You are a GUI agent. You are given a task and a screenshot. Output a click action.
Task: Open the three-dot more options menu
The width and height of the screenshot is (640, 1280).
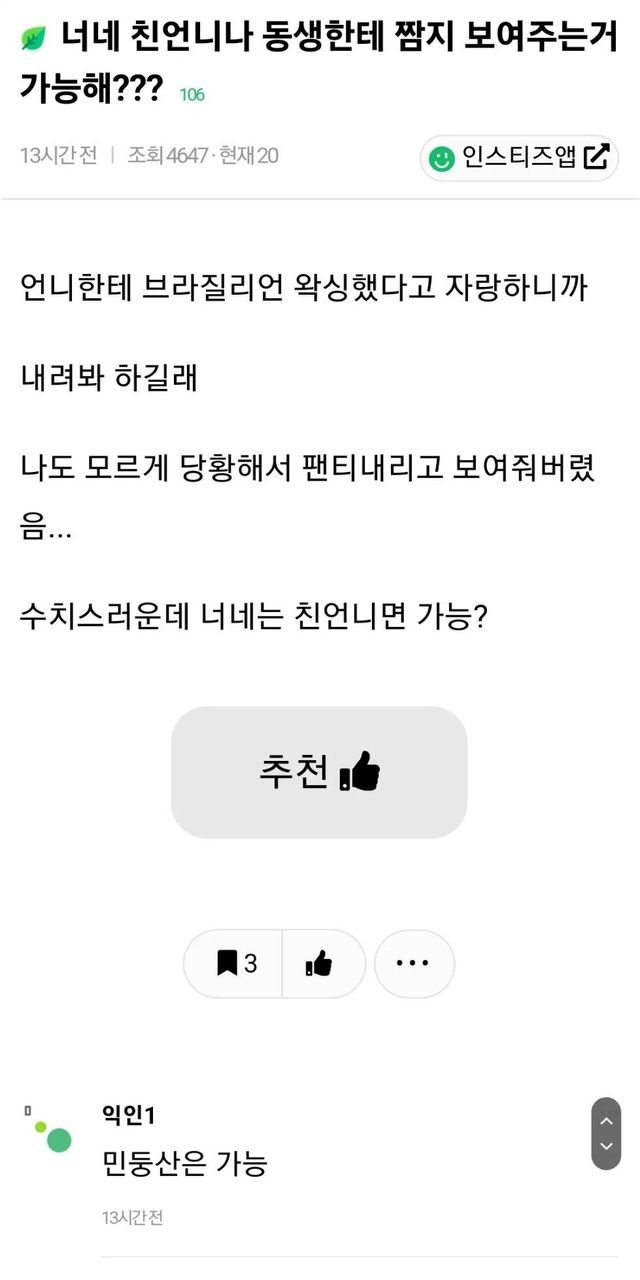(414, 964)
